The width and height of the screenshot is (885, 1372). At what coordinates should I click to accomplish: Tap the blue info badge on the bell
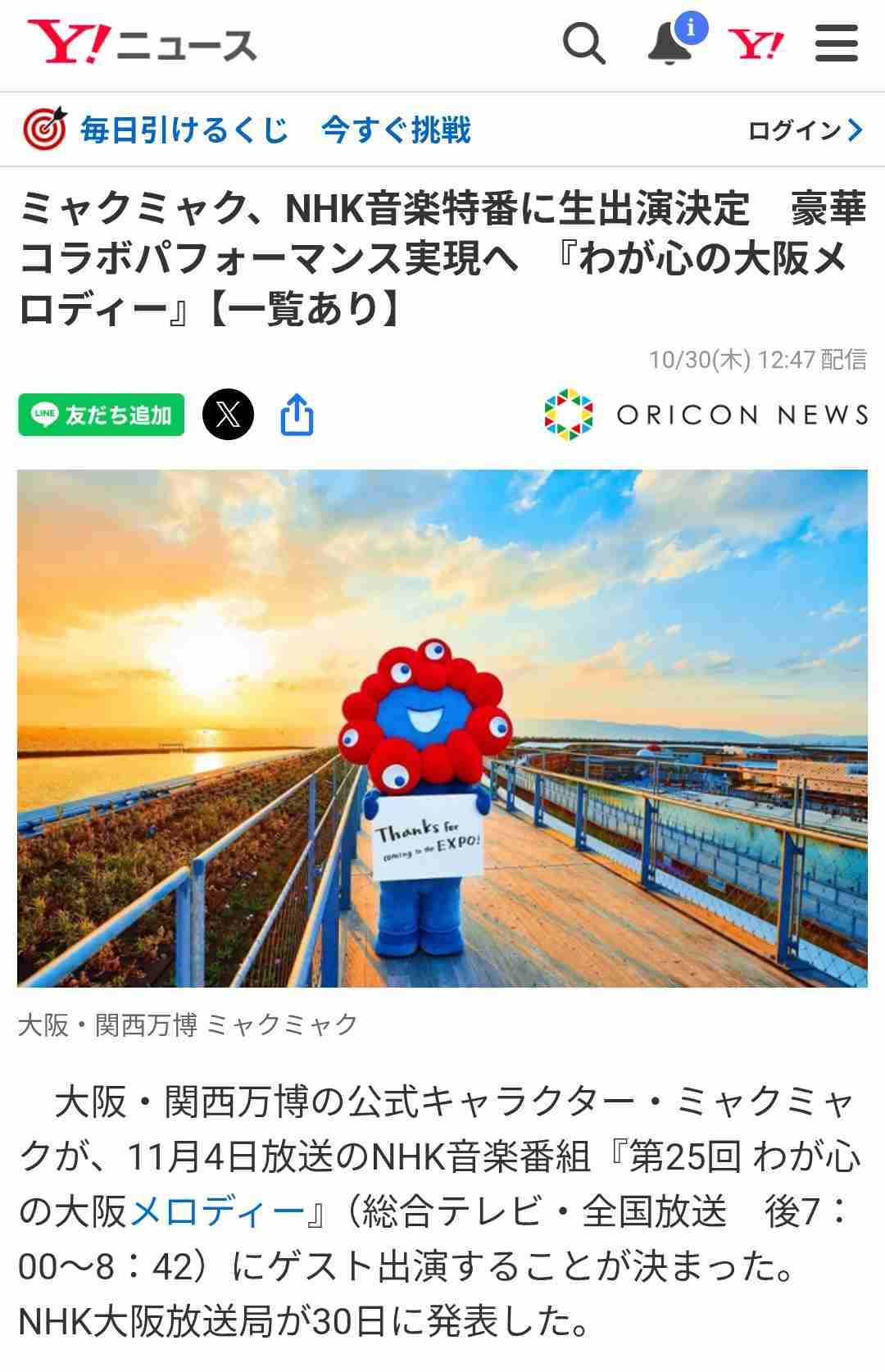tap(692, 28)
